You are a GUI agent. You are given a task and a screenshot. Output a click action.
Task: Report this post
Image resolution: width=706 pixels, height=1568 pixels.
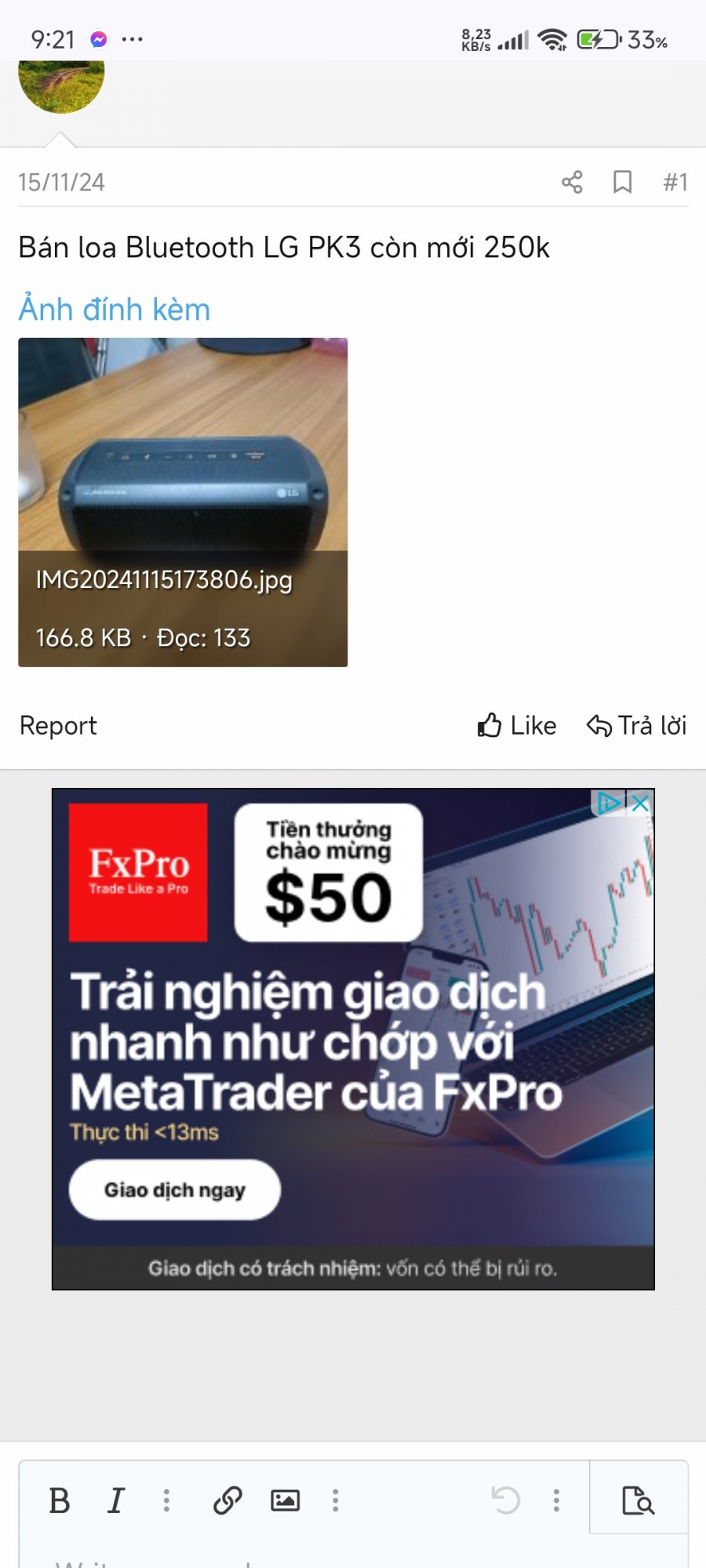(x=58, y=726)
